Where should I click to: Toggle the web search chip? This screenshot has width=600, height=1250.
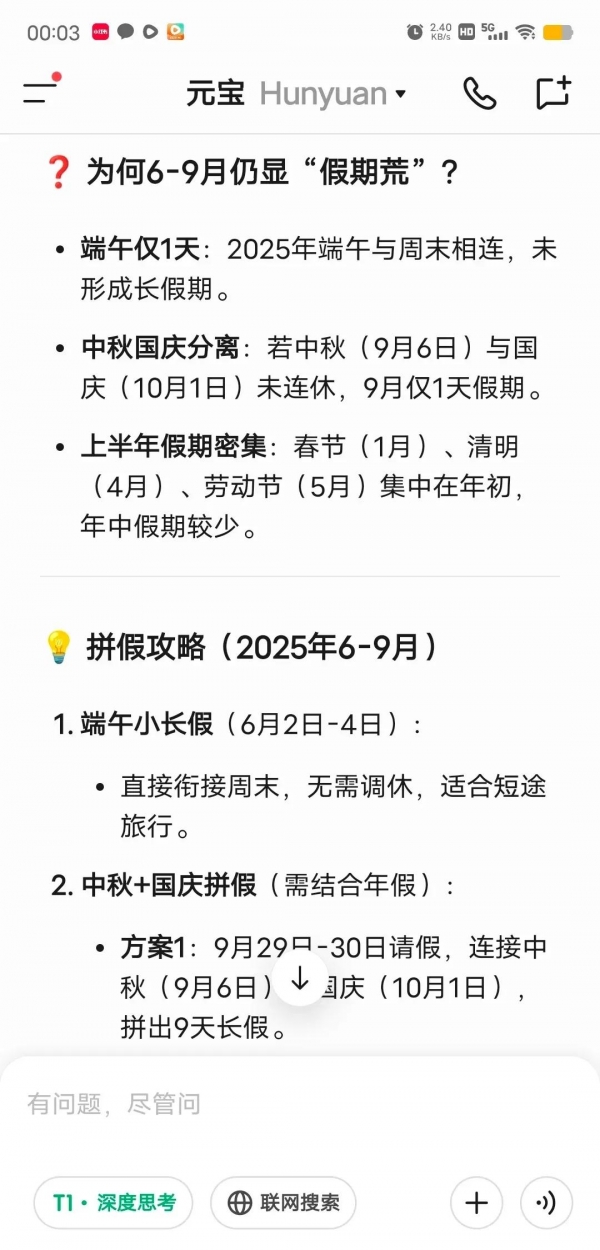283,1202
